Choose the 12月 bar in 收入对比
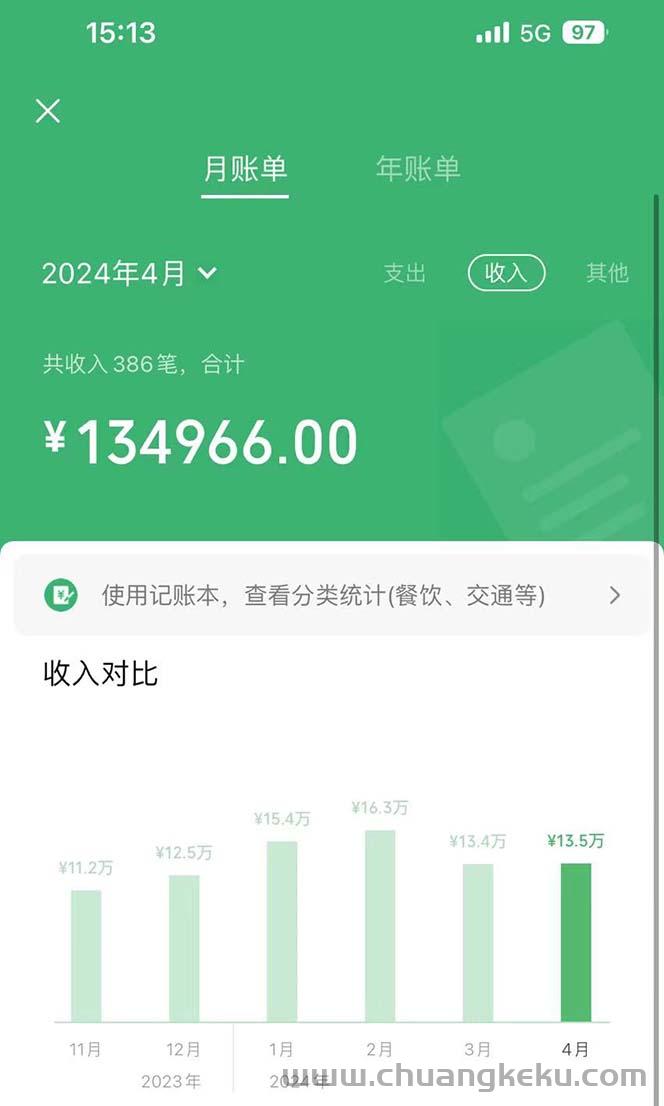Viewport: 664px width, 1106px height. pyautogui.click(x=184, y=947)
